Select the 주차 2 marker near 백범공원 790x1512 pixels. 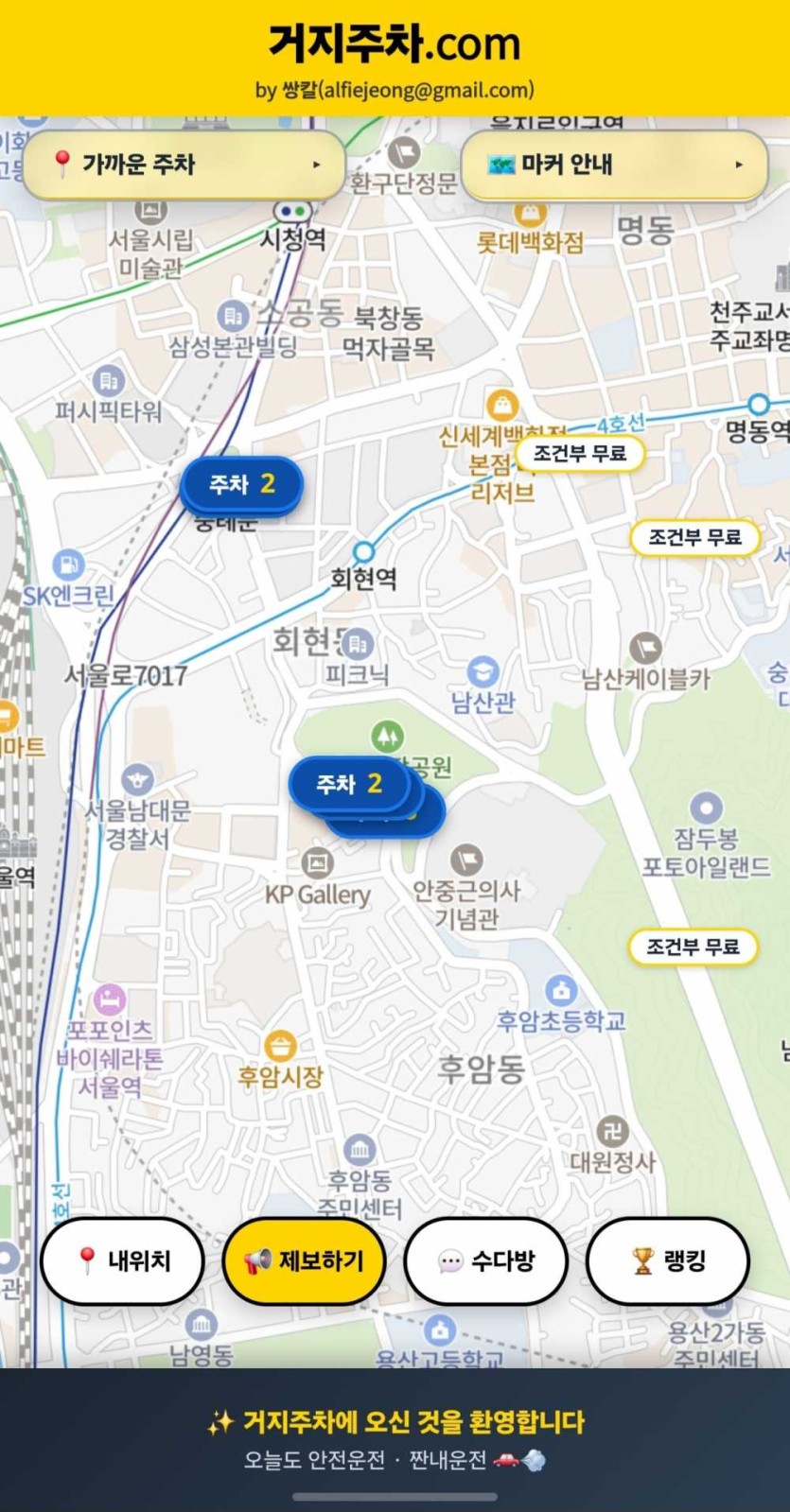pyautogui.click(x=349, y=783)
